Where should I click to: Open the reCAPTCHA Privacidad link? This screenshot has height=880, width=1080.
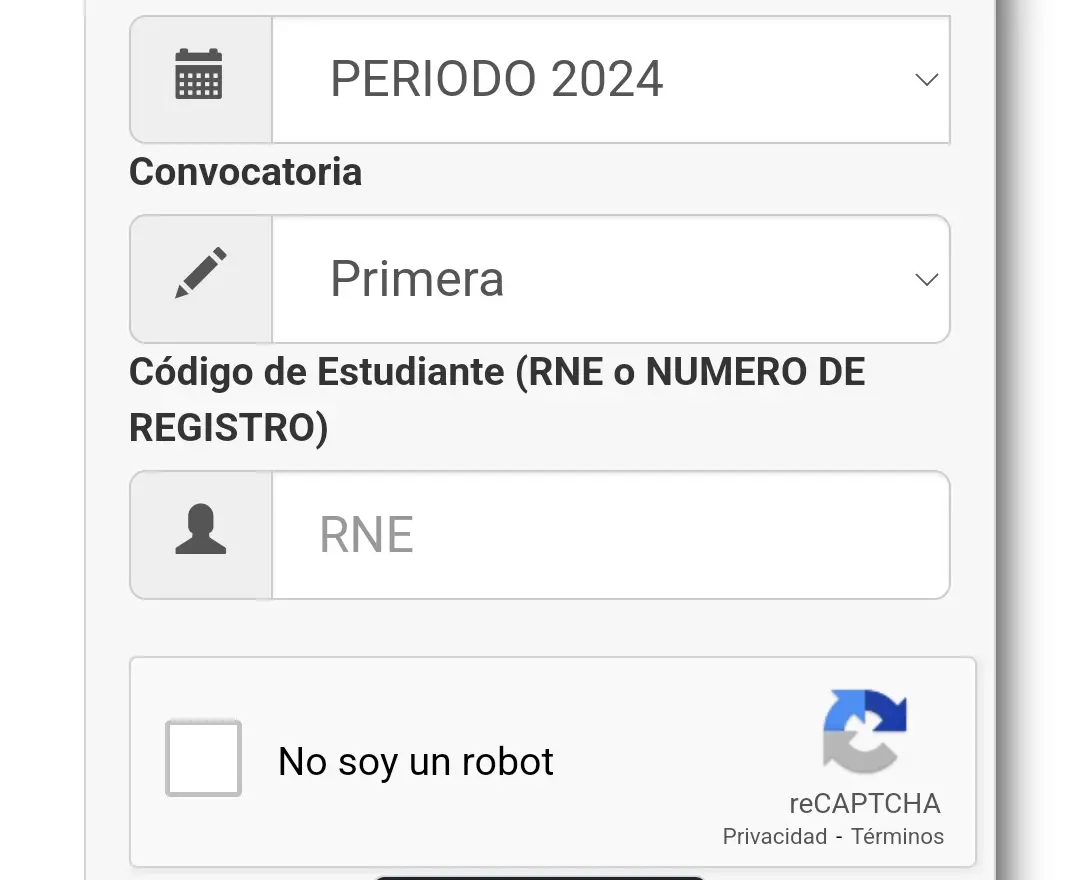point(774,836)
